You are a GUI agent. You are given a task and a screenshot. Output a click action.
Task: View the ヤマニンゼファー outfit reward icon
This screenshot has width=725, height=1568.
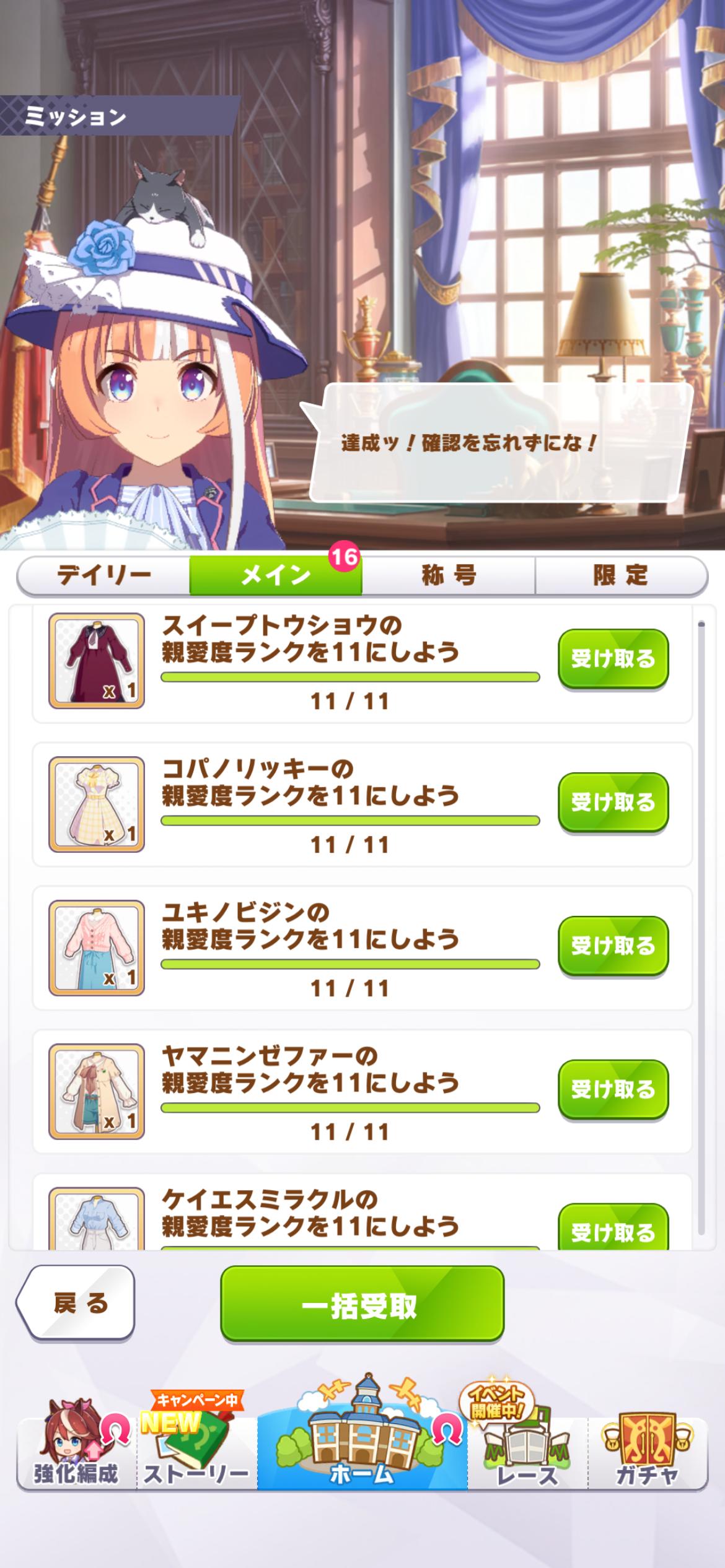[x=97, y=1091]
